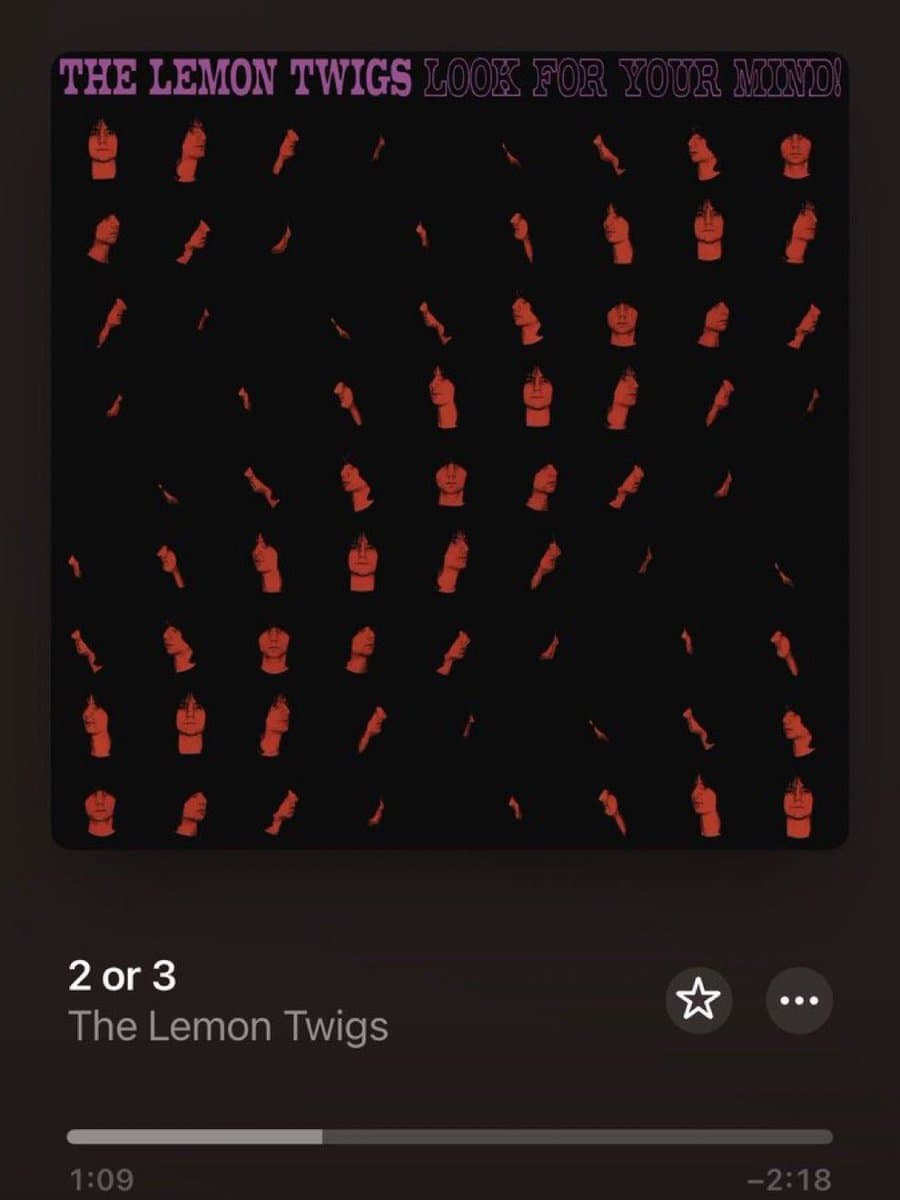Tap the playback progress bar
Viewport: 900px width, 1200px height.
click(x=449, y=1137)
